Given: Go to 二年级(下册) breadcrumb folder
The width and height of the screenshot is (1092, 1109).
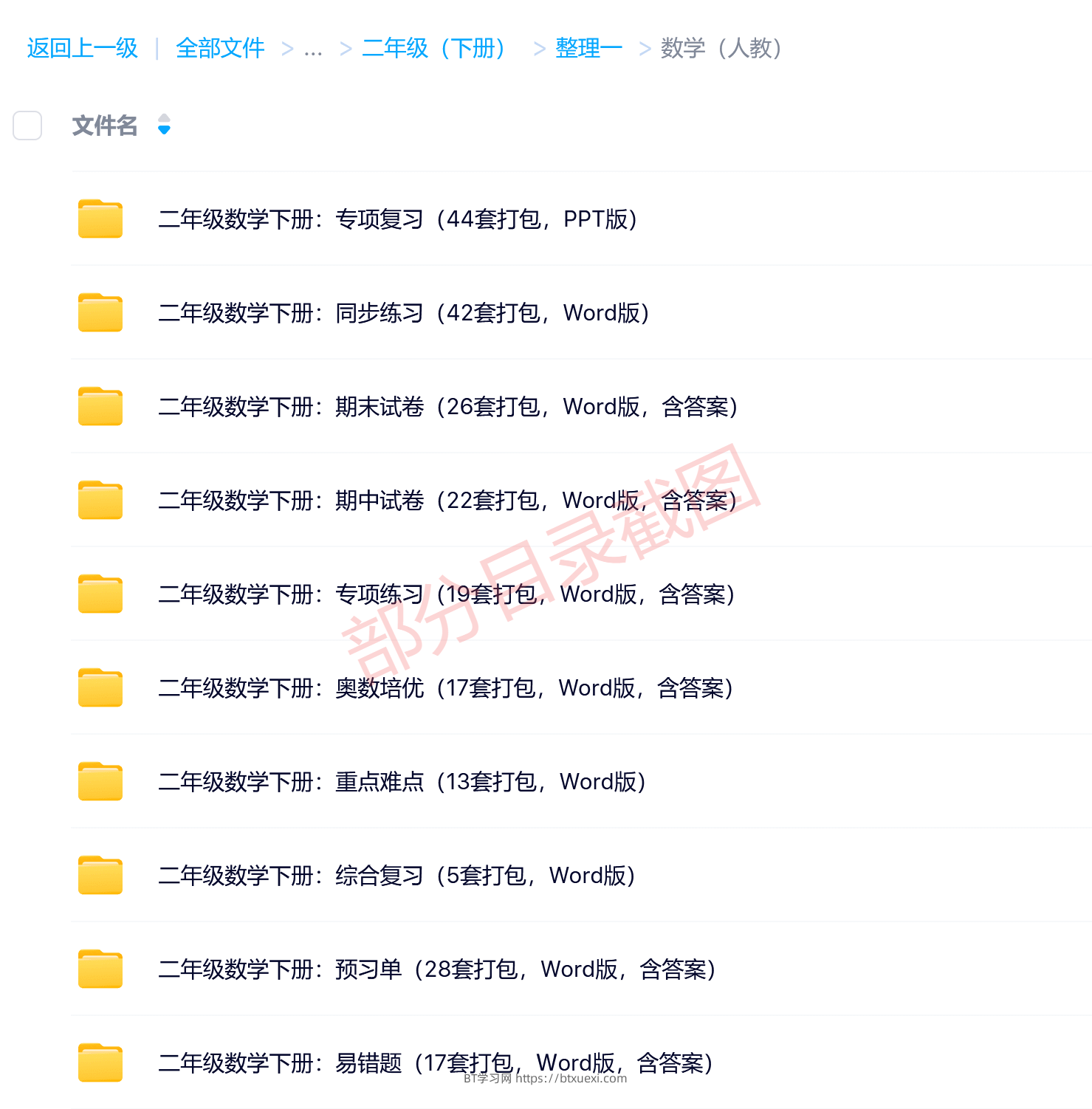Looking at the screenshot, I should click(x=433, y=49).
